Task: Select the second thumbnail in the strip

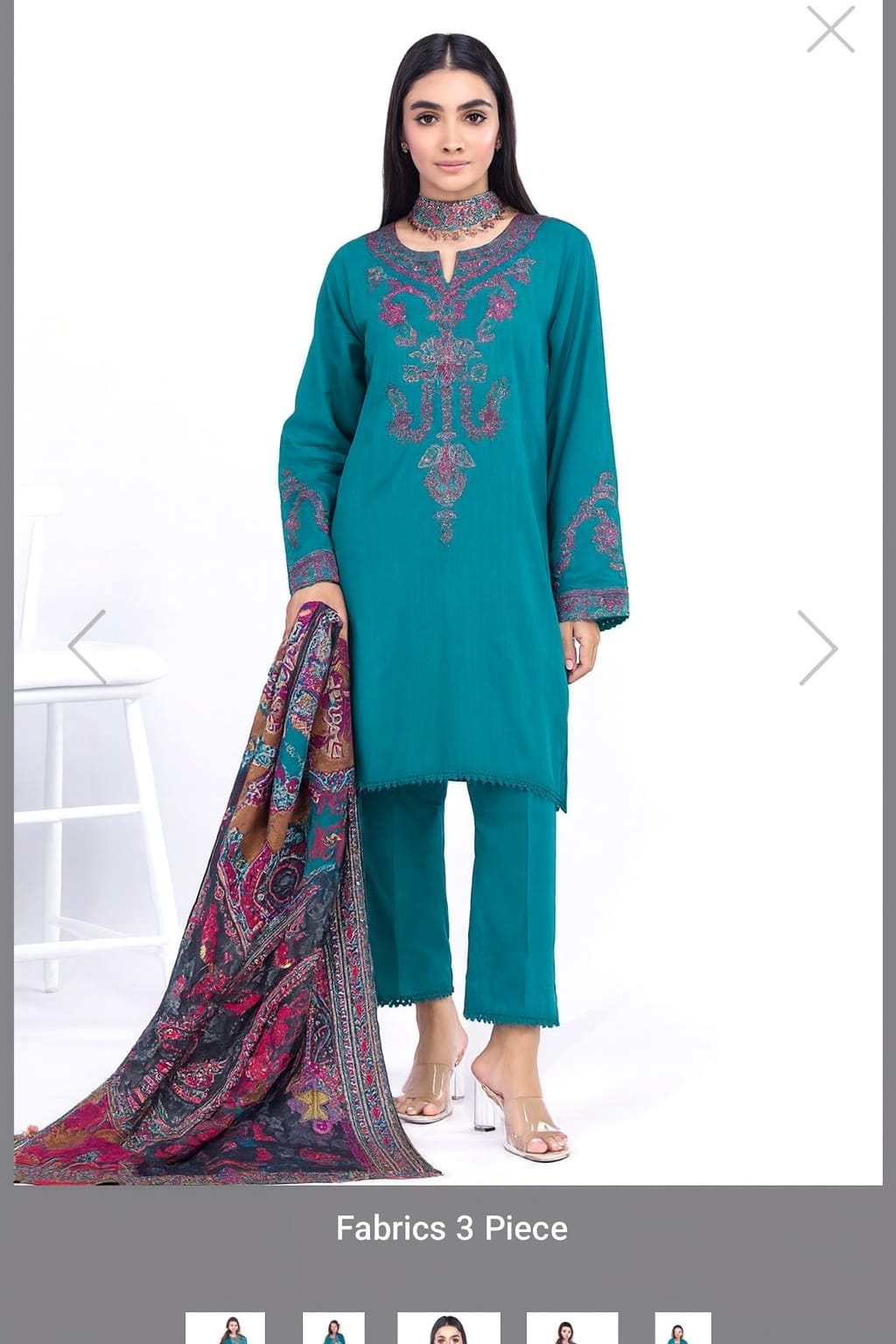Action: (333, 1328)
